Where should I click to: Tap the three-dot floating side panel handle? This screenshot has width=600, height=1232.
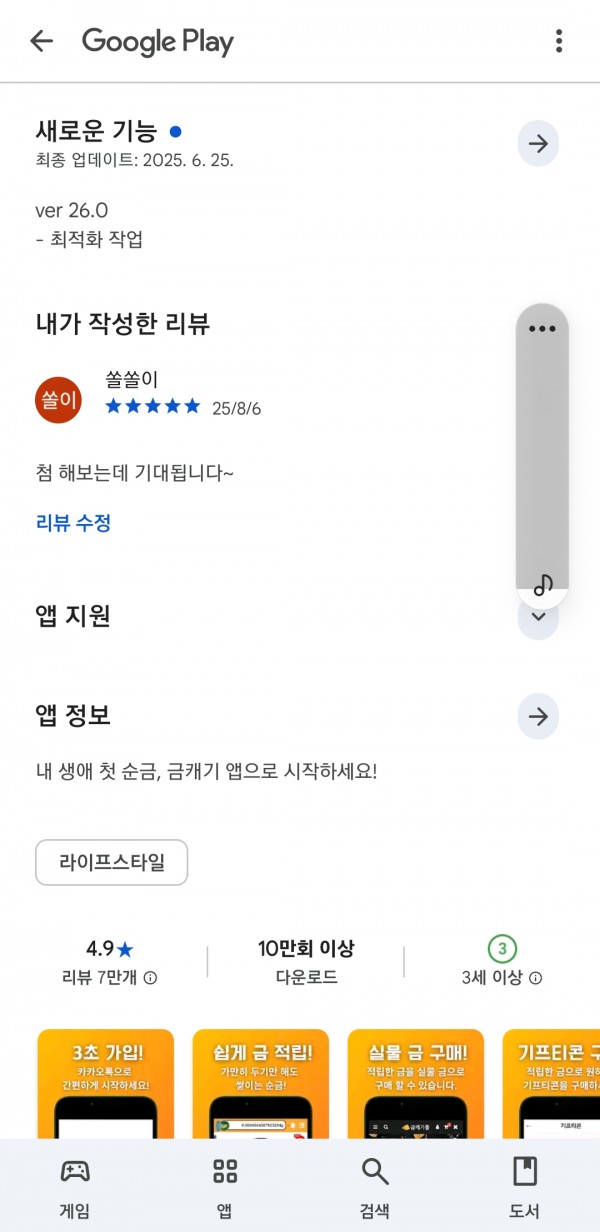tap(542, 329)
